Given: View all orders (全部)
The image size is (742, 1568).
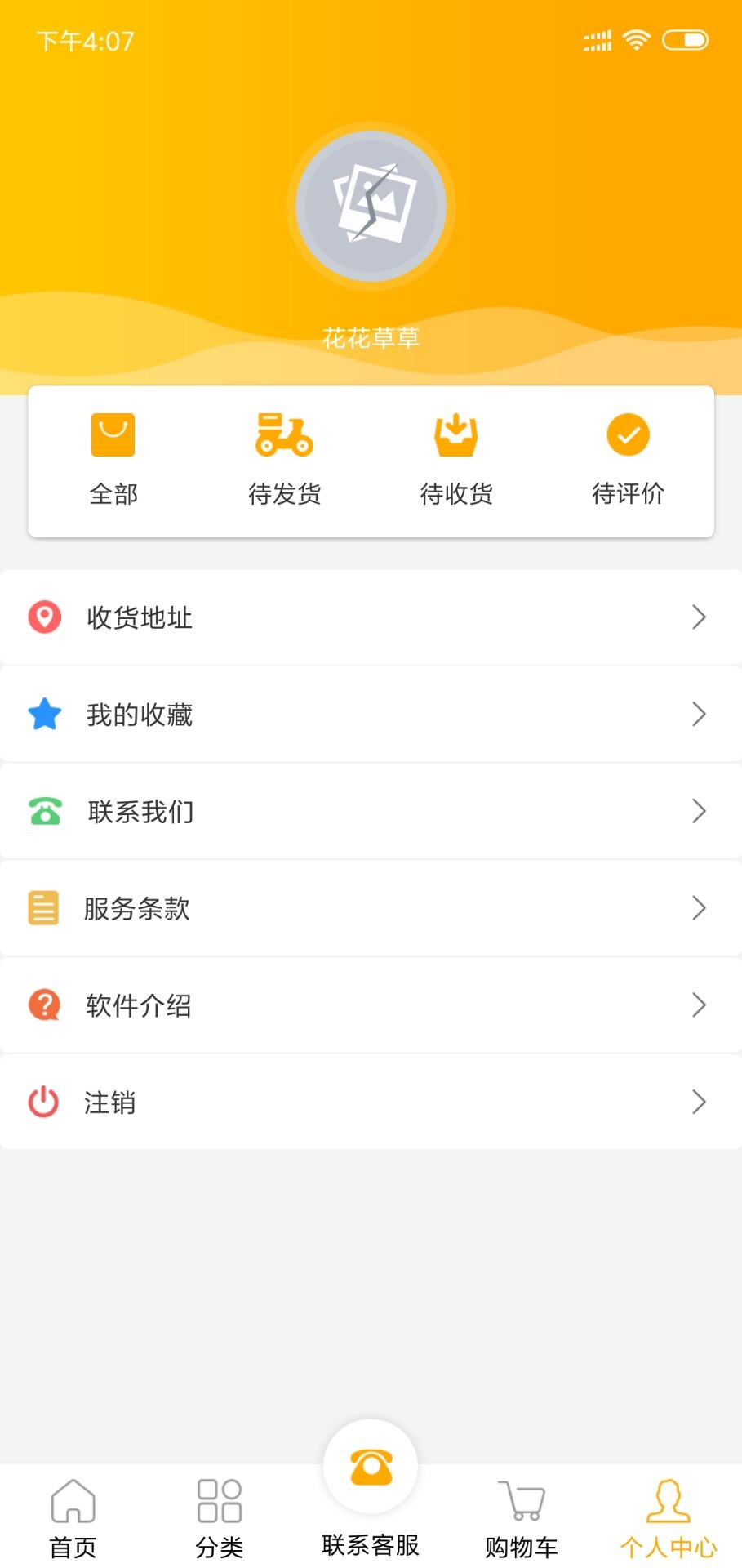Looking at the screenshot, I should pos(113,459).
